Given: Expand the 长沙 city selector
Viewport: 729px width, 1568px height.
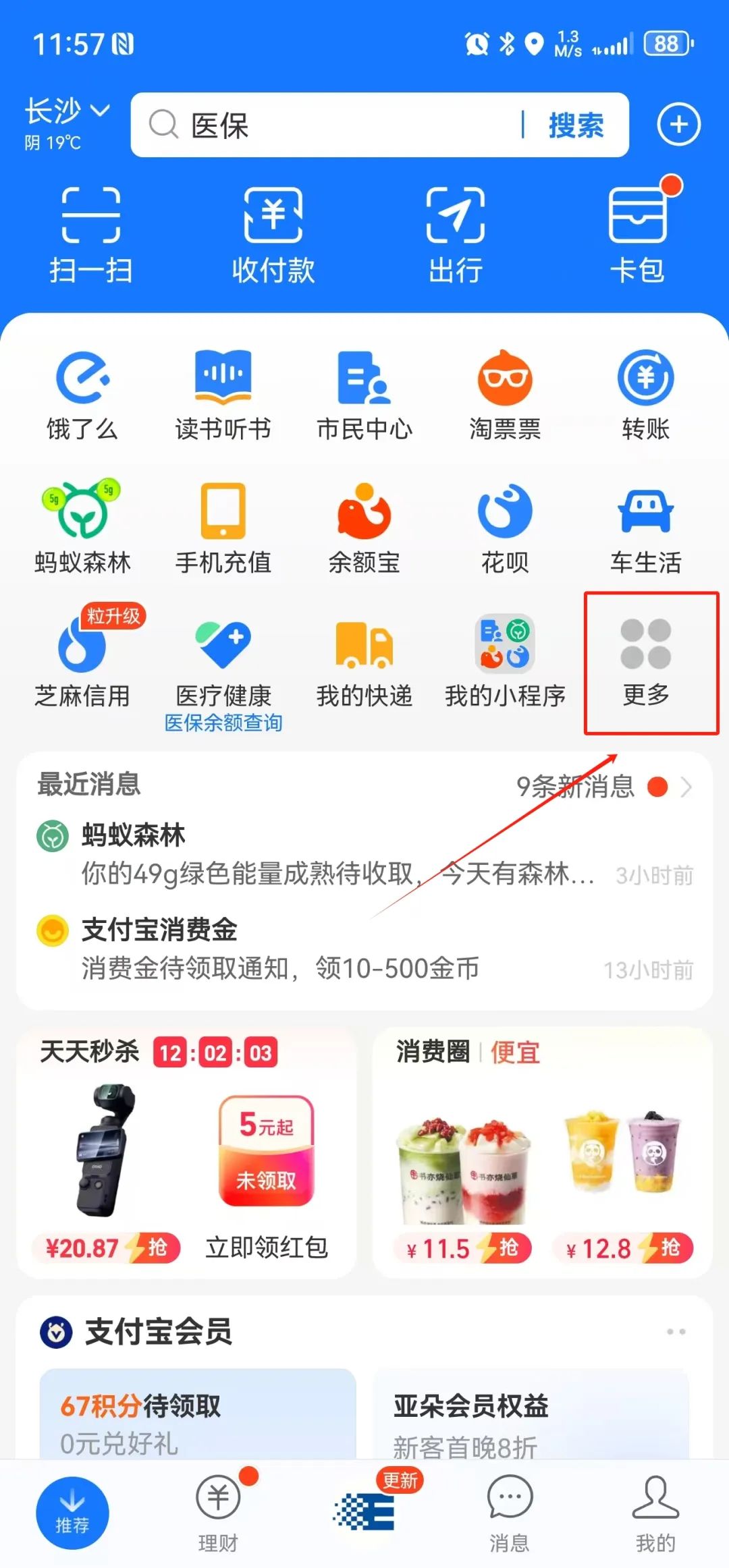Looking at the screenshot, I should (x=67, y=111).
